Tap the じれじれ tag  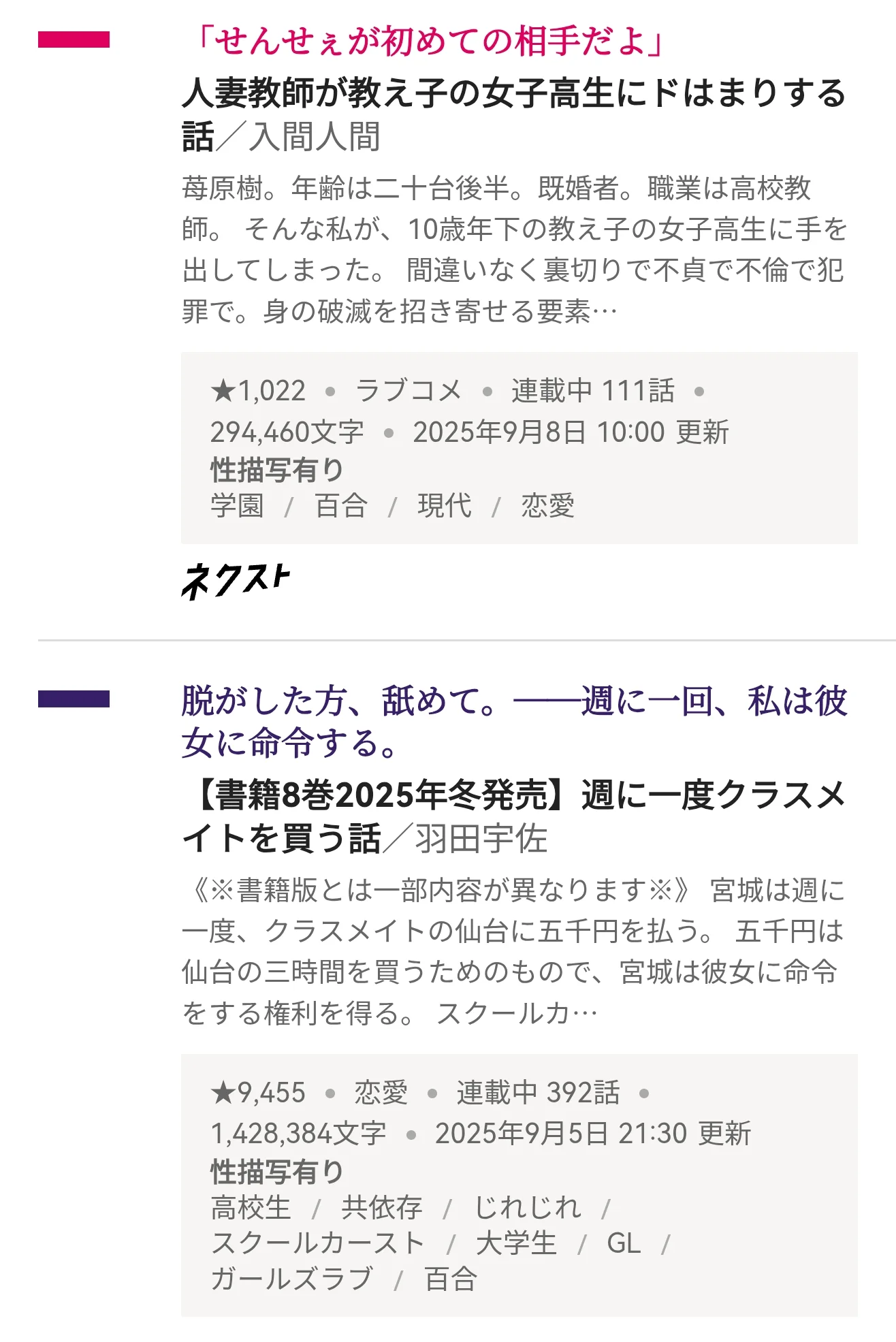527,1208
